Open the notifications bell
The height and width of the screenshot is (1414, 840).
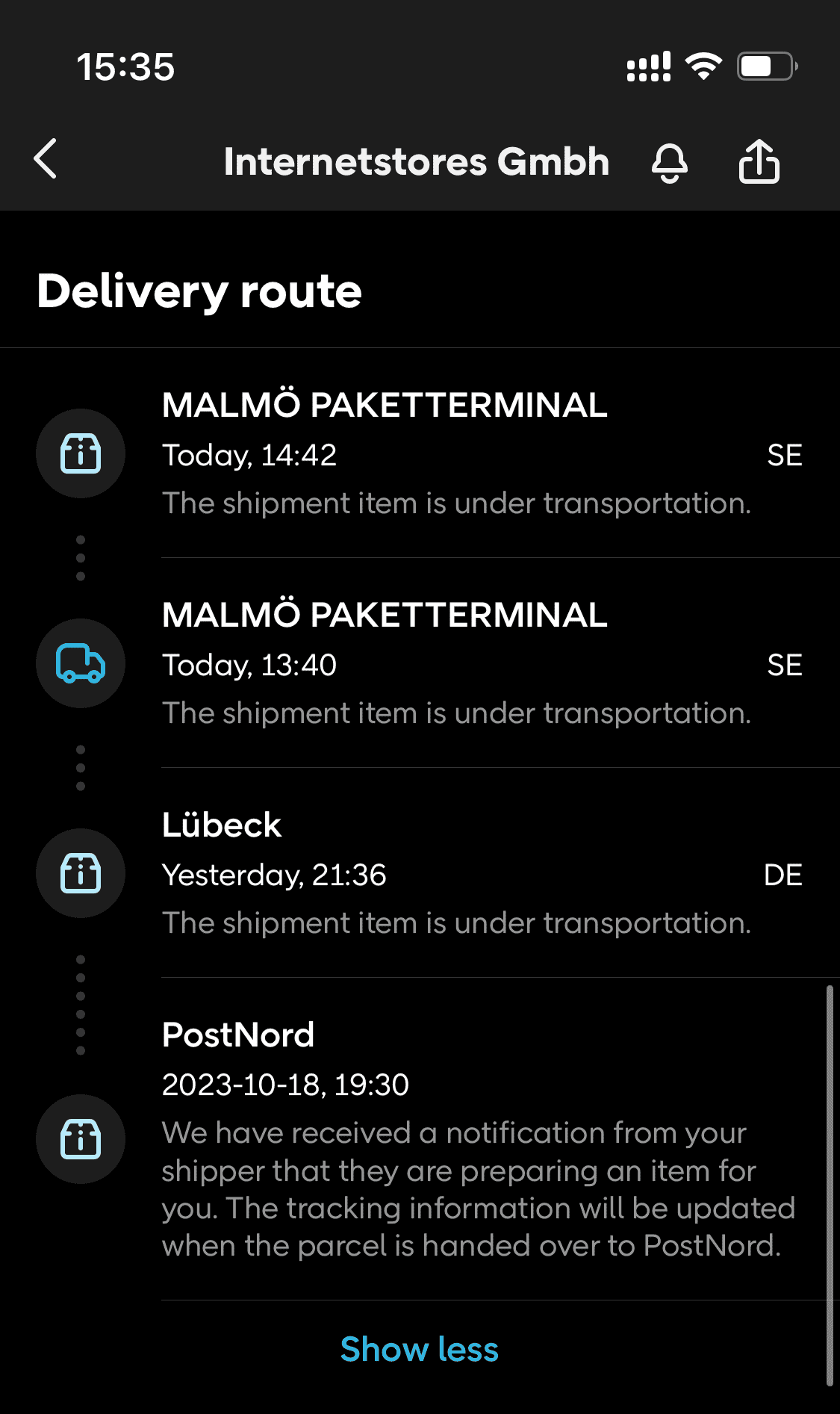670,161
